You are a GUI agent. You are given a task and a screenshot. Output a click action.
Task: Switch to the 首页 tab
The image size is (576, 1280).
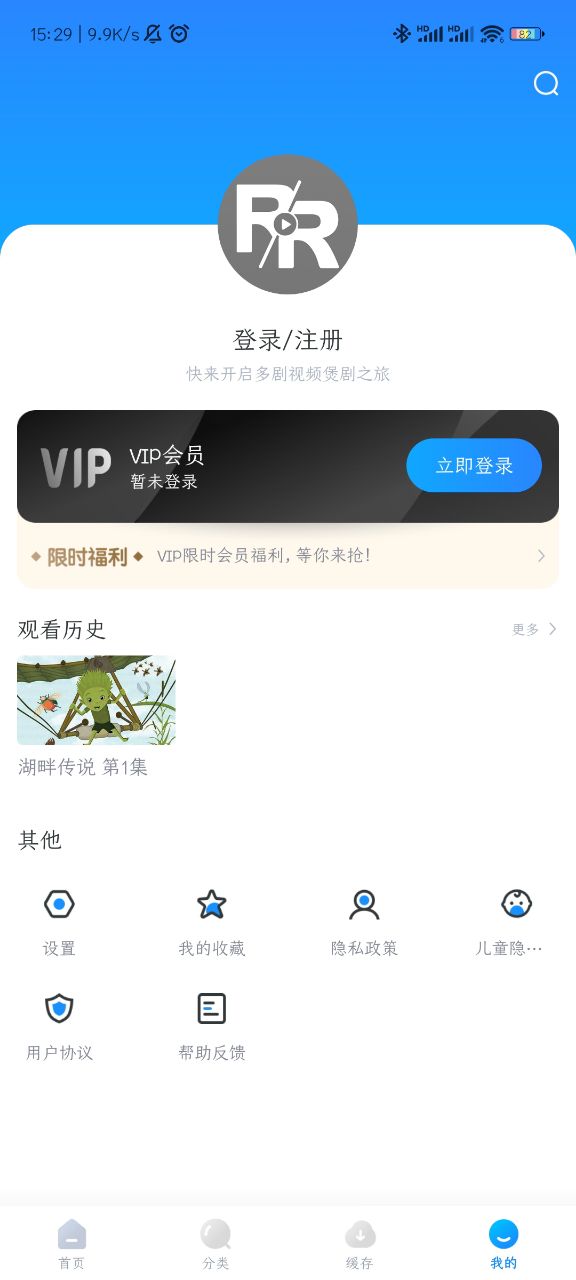(72, 1244)
